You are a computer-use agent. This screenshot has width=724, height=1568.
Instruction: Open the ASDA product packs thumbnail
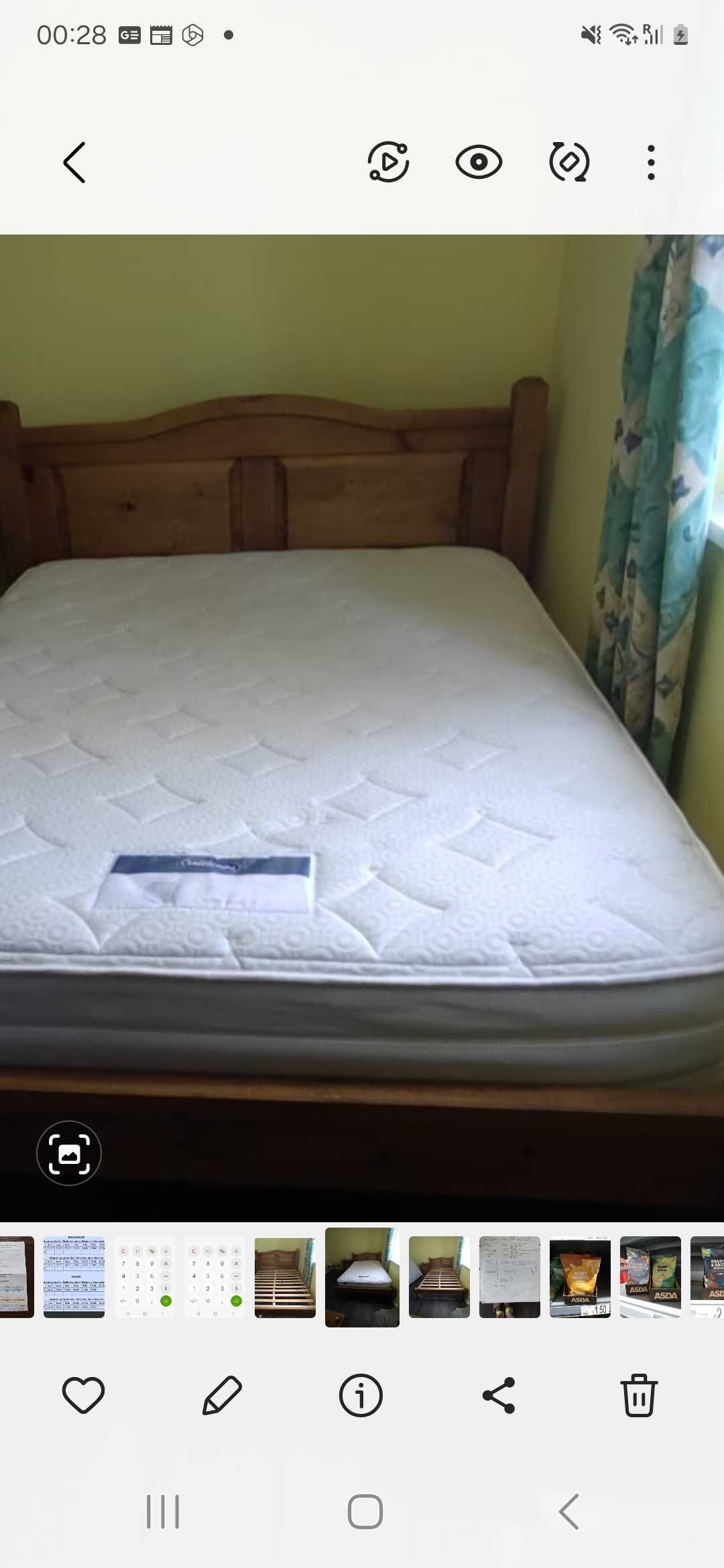pos(650,1277)
